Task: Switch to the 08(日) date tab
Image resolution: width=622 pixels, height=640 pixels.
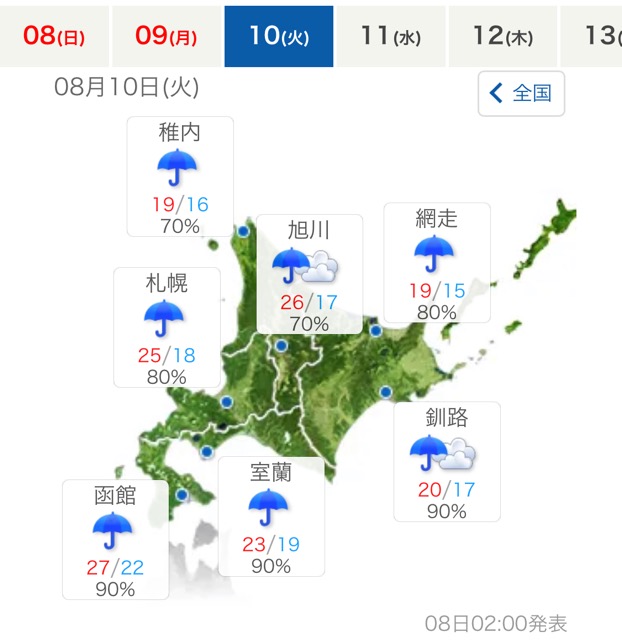Action: coord(54,37)
